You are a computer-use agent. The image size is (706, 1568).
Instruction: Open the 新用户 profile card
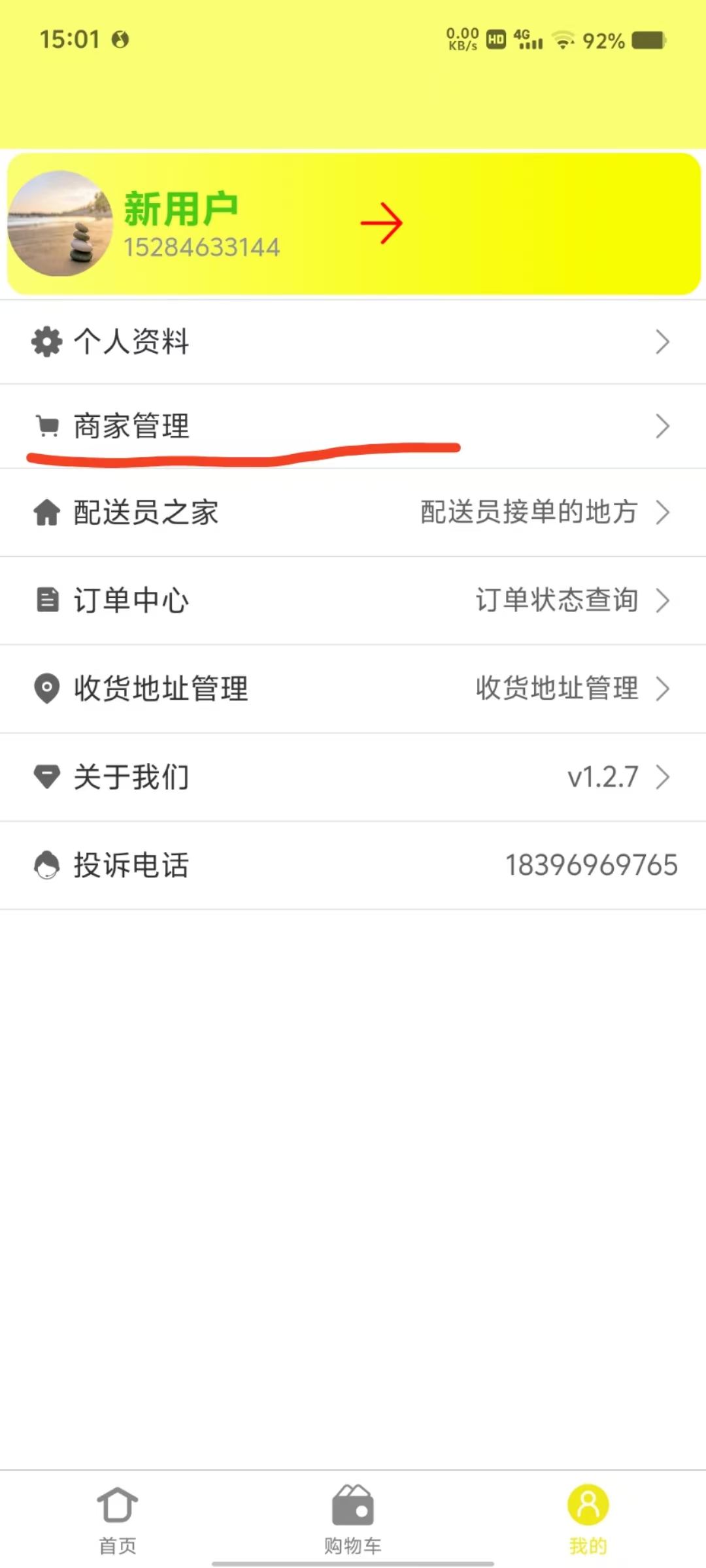coord(353,223)
